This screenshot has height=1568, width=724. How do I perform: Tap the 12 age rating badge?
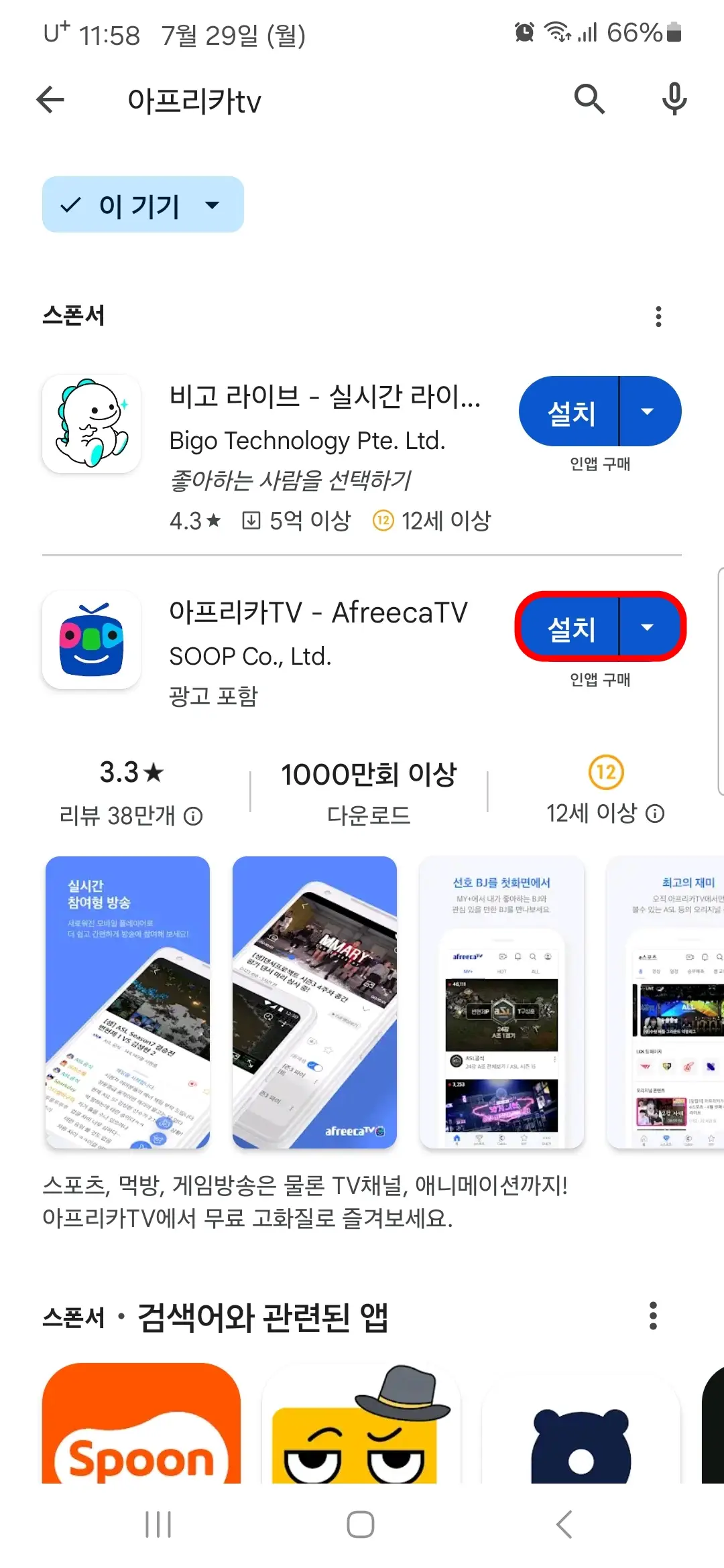pyautogui.click(x=607, y=773)
